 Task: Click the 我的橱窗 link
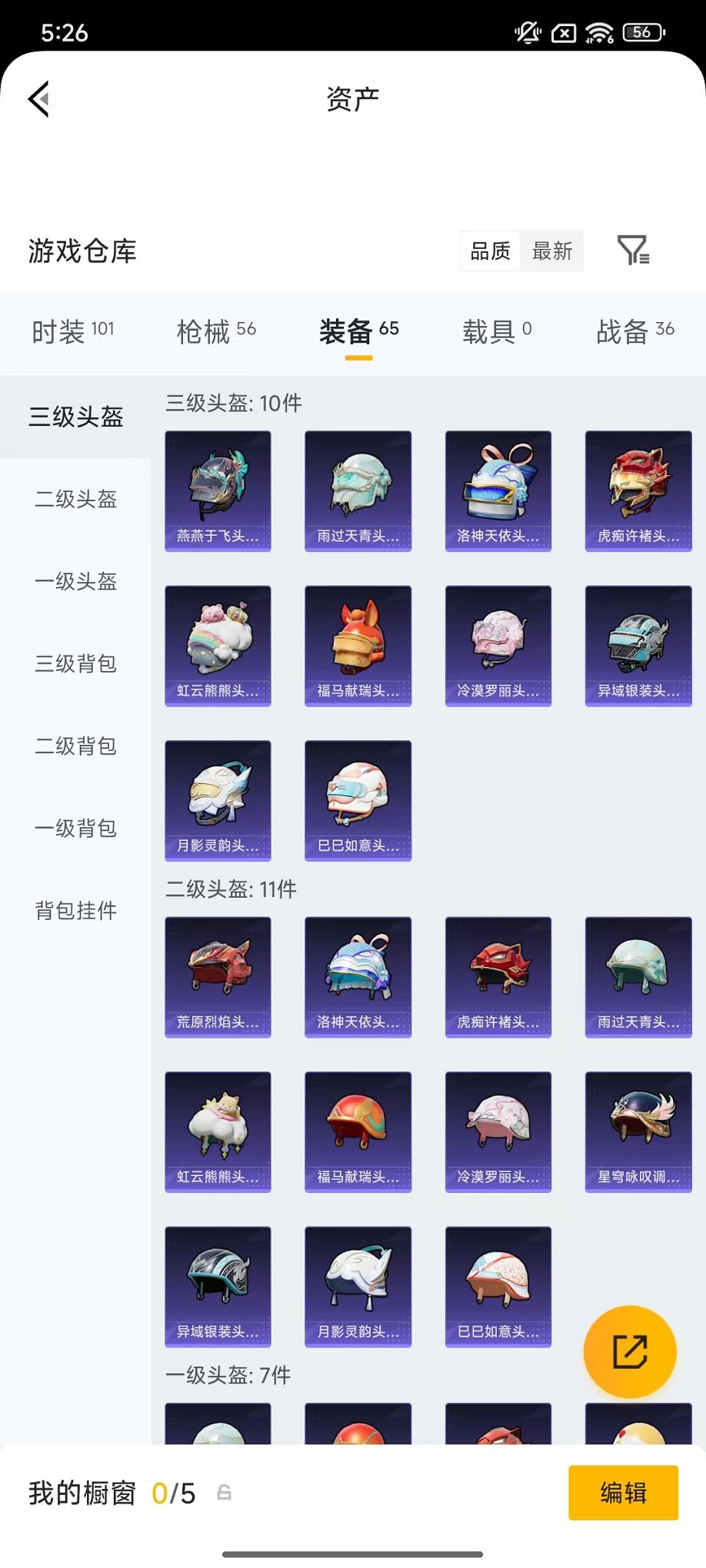point(80,1493)
